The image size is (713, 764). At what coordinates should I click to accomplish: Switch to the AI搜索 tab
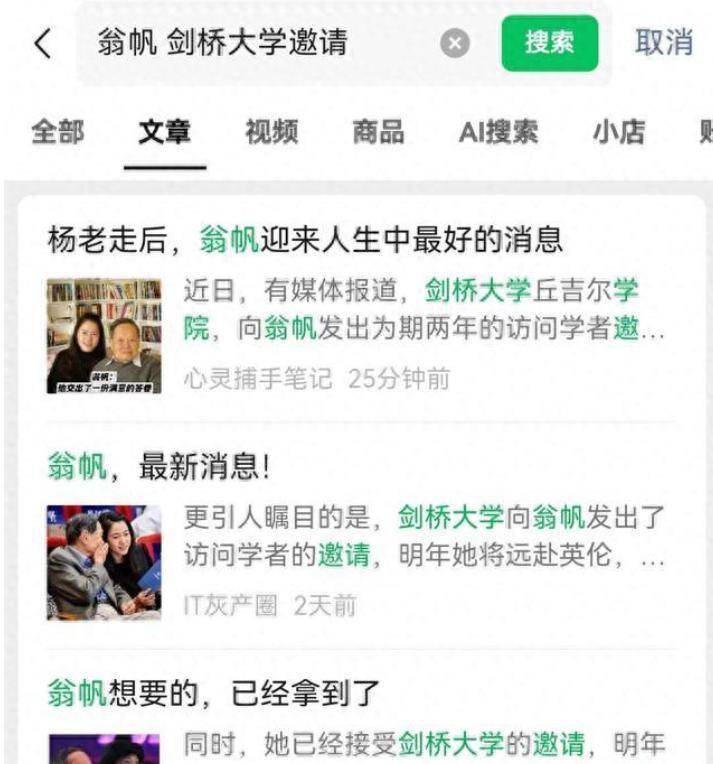point(498,132)
